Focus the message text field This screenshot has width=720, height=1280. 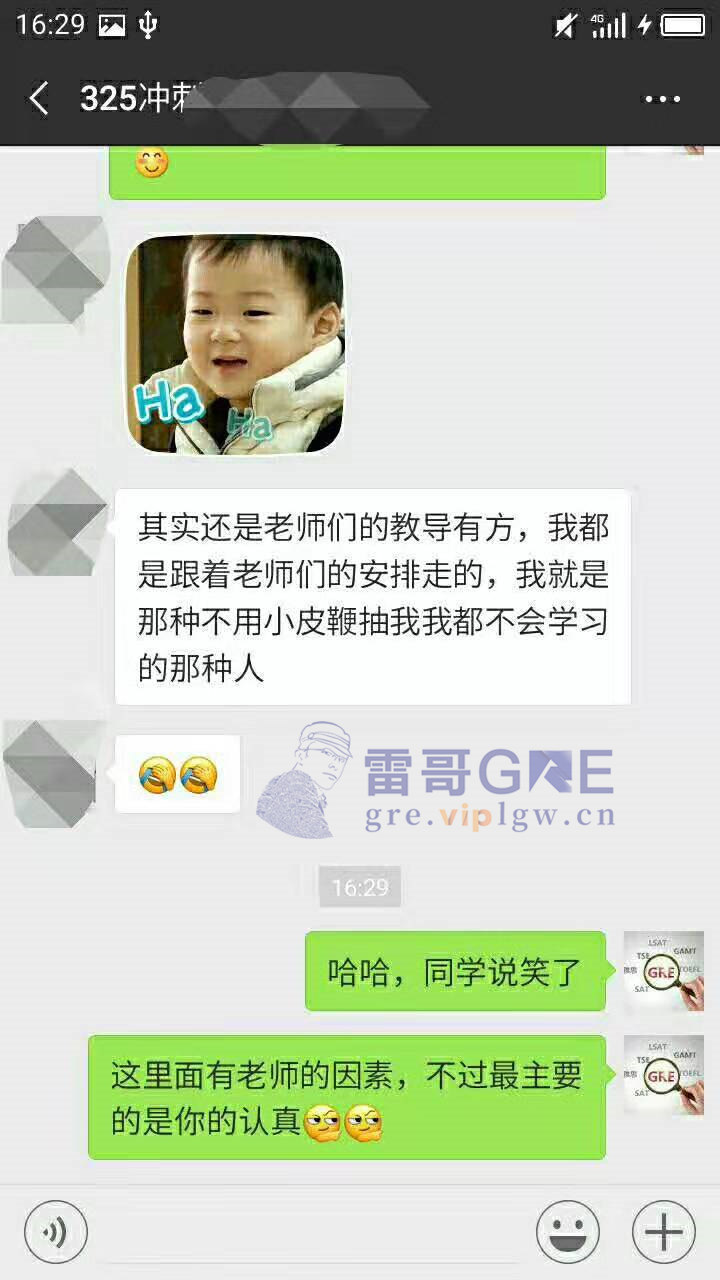310,1232
